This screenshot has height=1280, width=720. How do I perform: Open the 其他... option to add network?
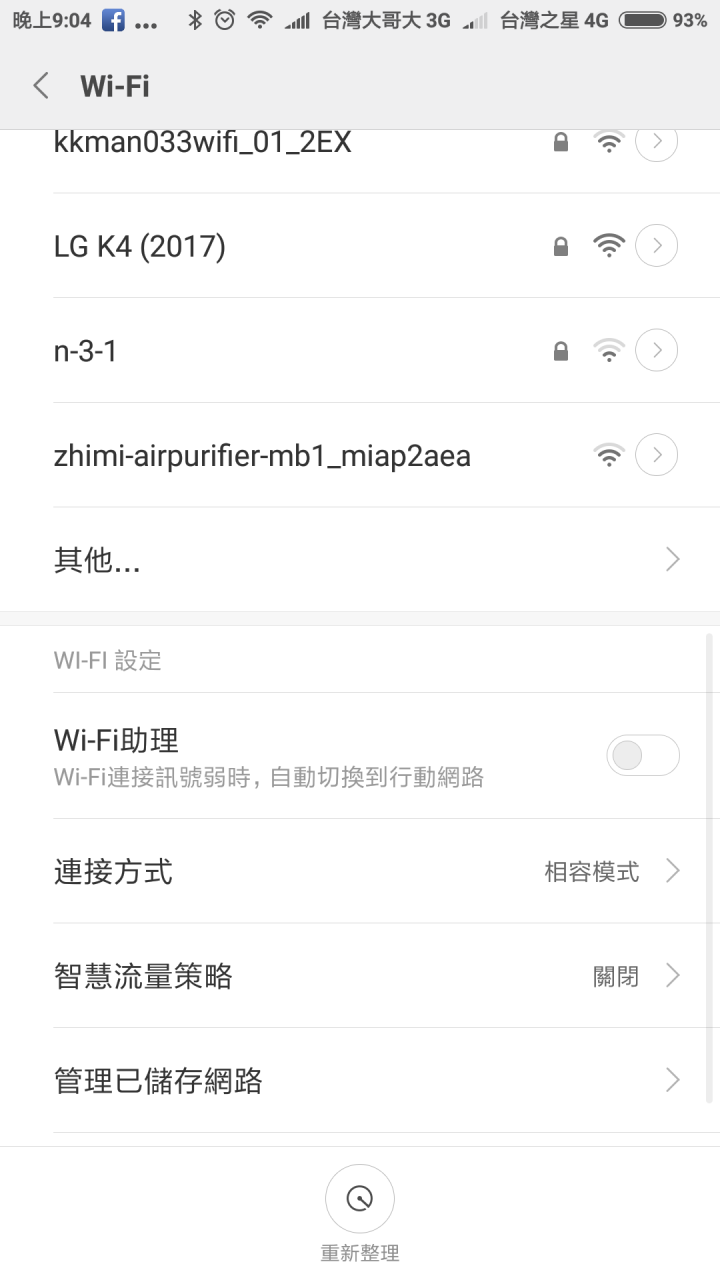pos(360,560)
